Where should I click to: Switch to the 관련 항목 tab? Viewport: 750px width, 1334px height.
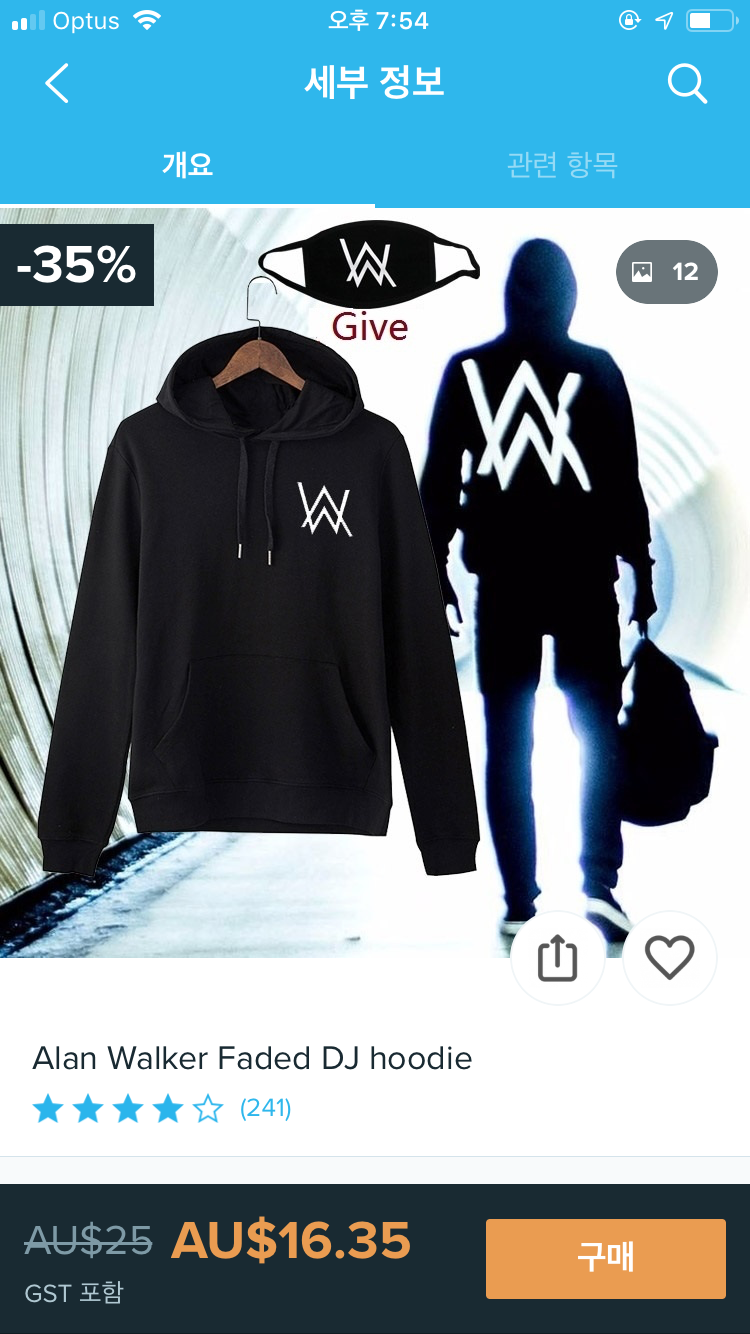(562, 164)
